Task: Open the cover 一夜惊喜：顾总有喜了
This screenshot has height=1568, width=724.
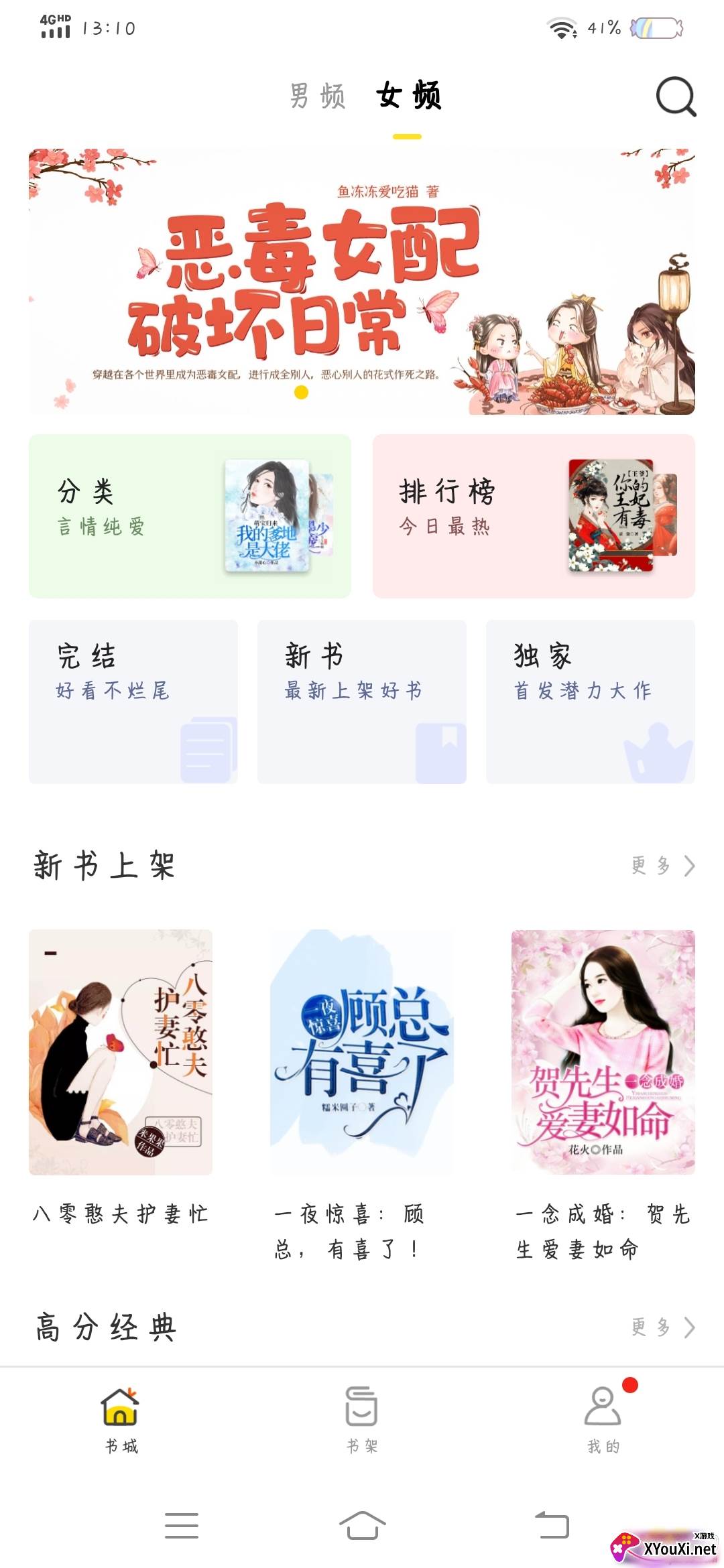Action: (362, 1052)
